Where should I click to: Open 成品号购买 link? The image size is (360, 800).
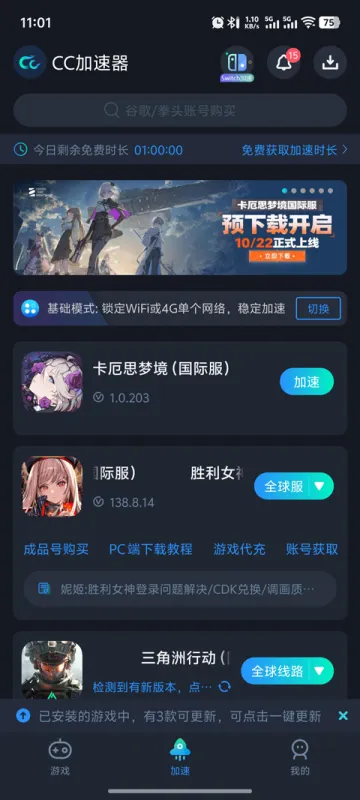coord(56,549)
